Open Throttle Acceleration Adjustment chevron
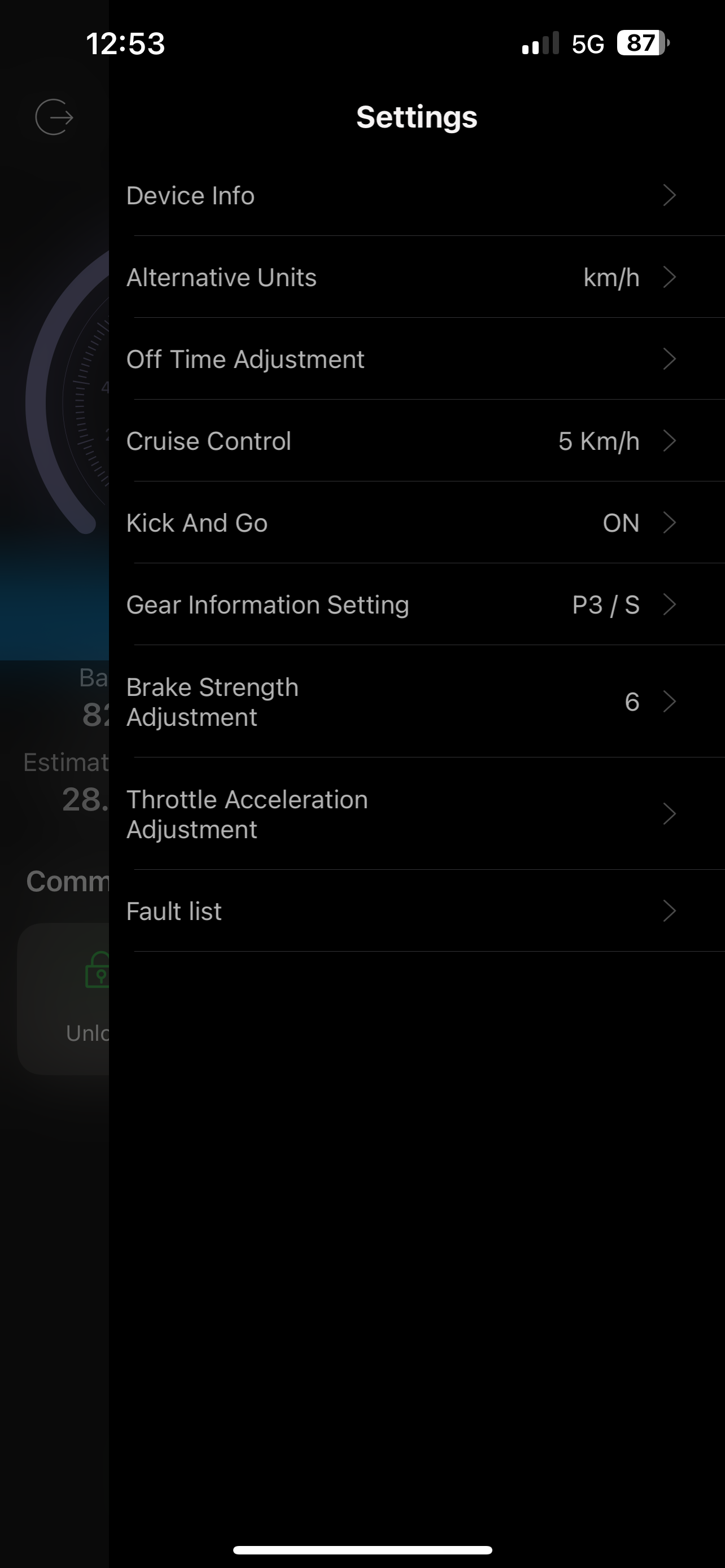The height and width of the screenshot is (1568, 725). 670,814
